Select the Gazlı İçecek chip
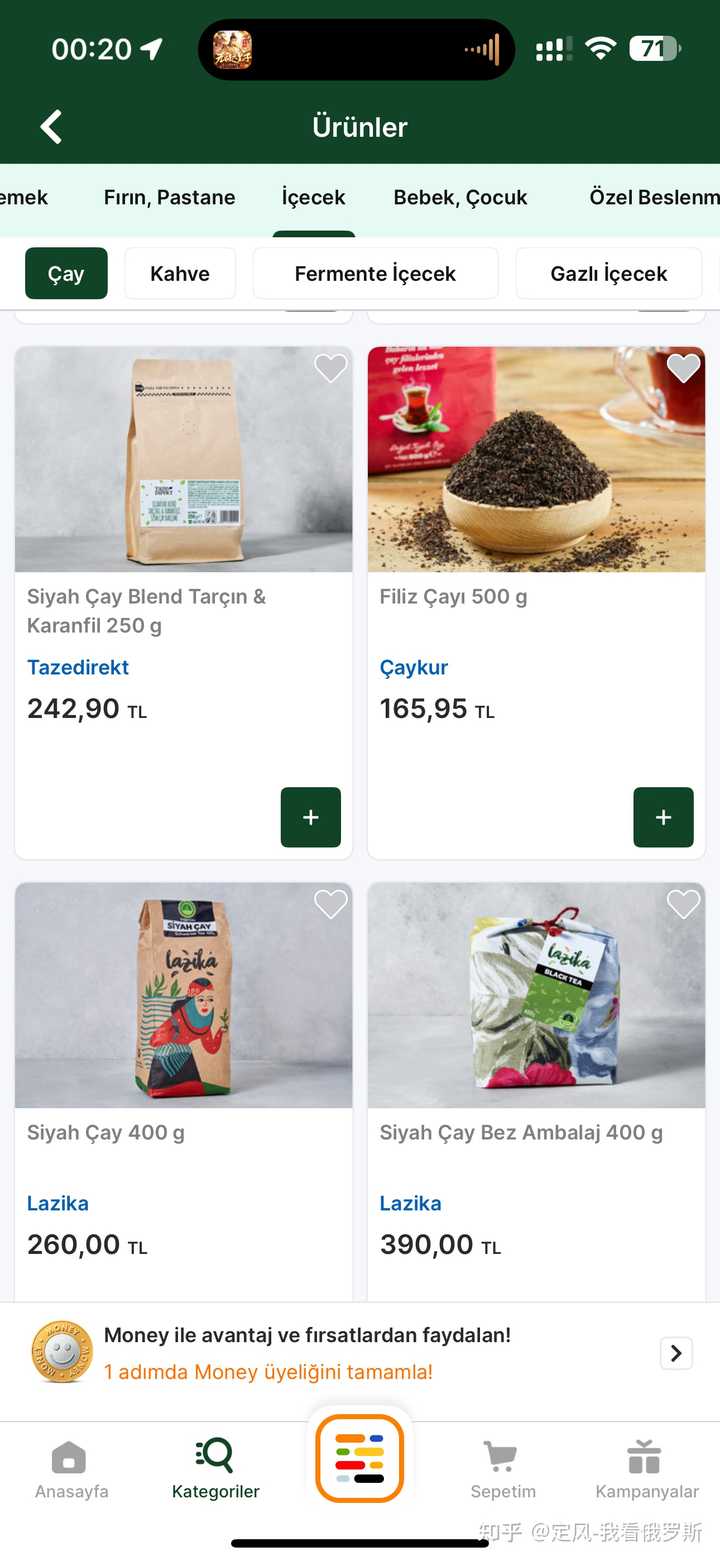Viewport: 720px width, 1561px height. (x=608, y=274)
